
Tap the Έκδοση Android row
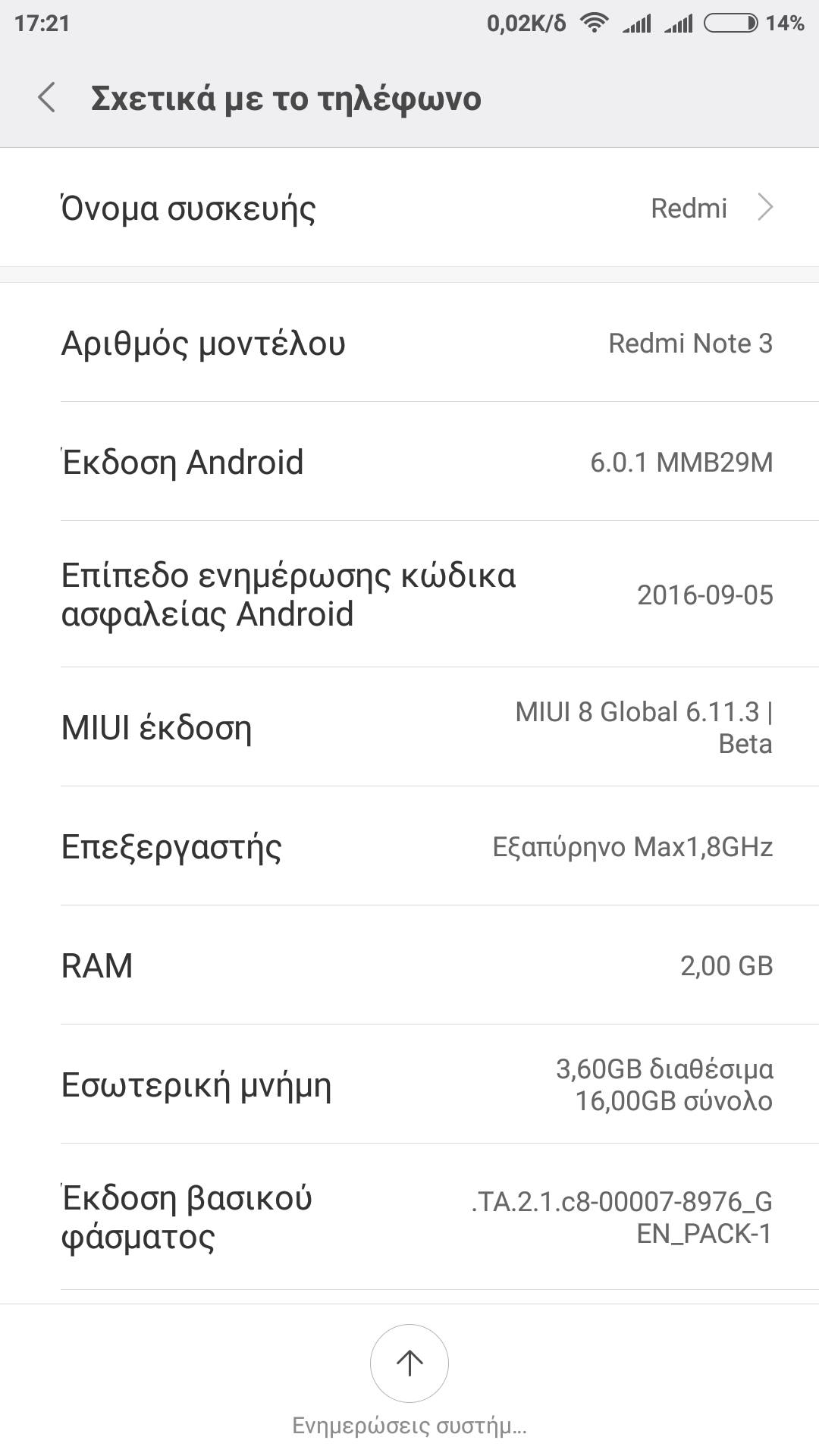409,462
